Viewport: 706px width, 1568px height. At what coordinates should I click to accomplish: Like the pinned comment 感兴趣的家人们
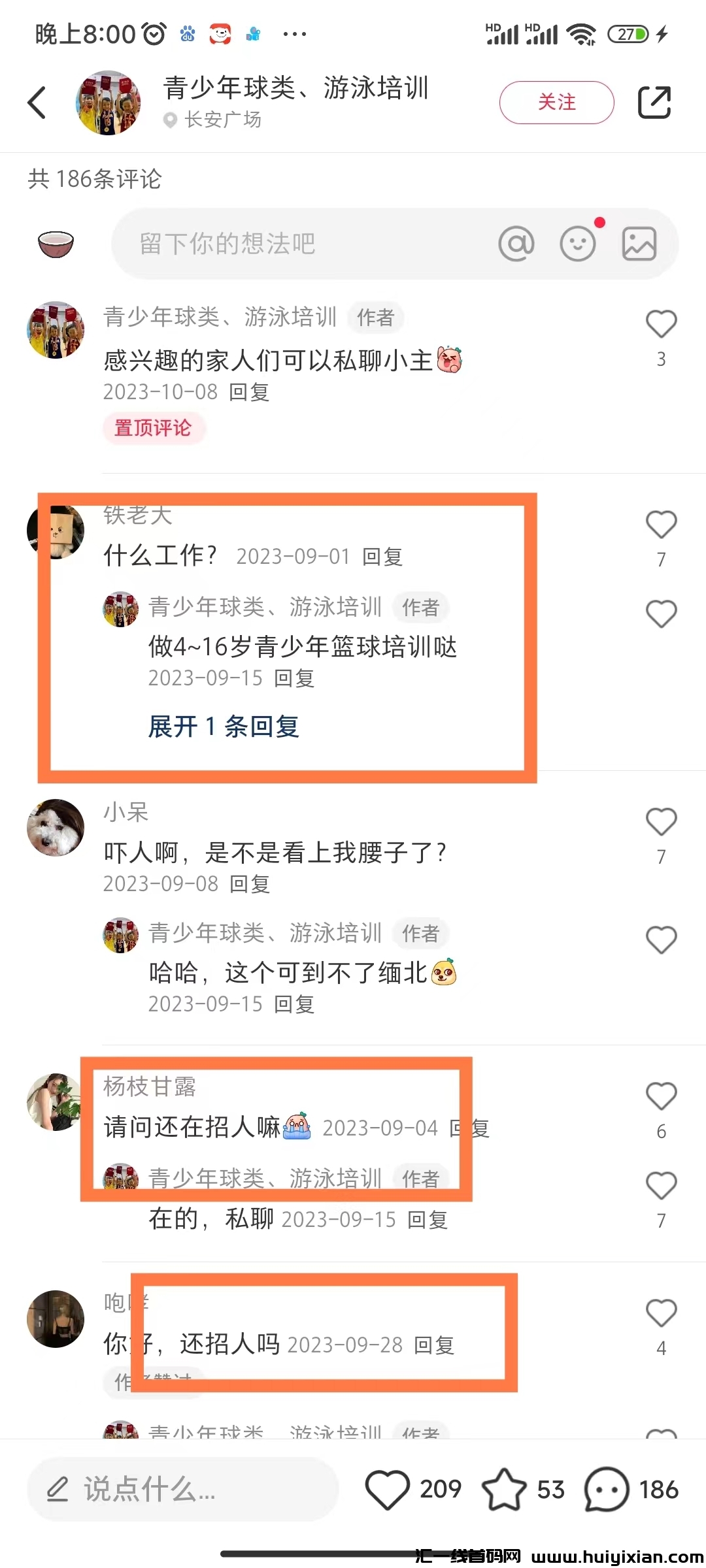(661, 325)
